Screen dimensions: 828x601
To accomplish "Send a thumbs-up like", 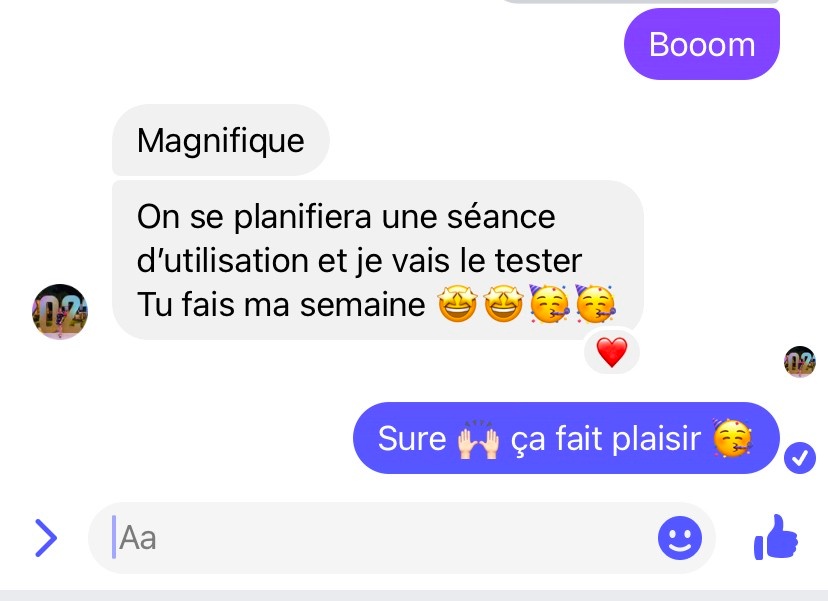I will point(775,540).
